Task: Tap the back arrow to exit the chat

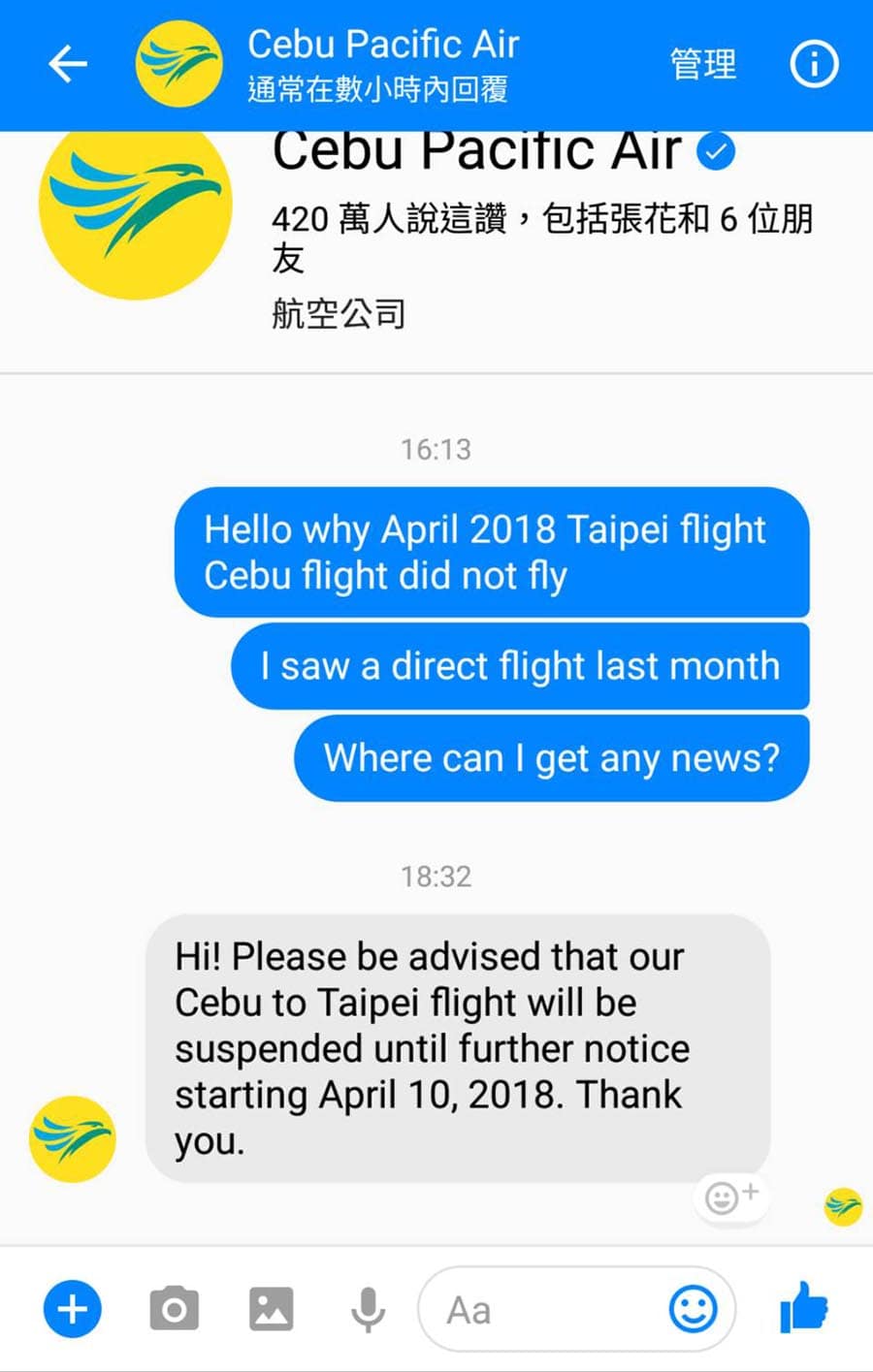Action: click(65, 64)
